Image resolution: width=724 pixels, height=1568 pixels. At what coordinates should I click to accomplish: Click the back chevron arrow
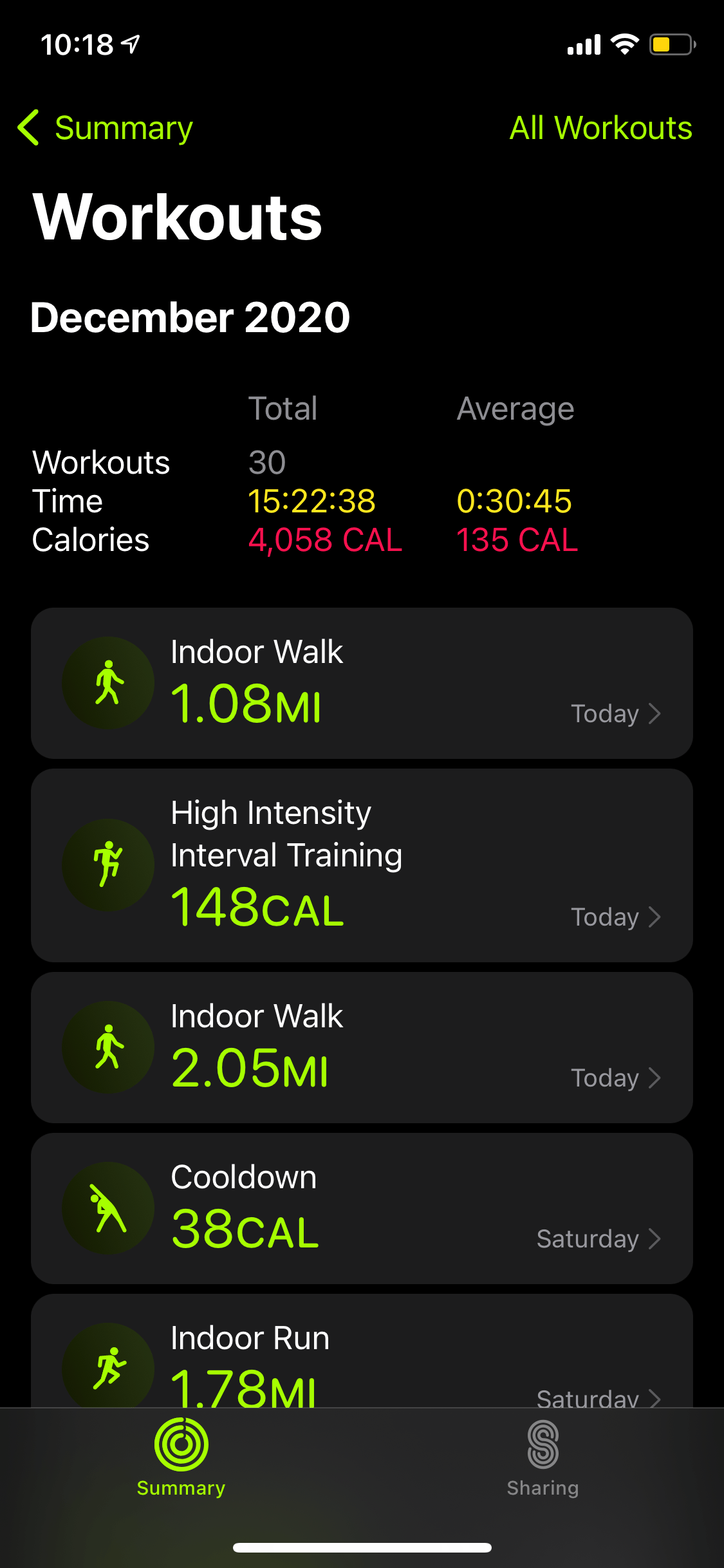28,127
